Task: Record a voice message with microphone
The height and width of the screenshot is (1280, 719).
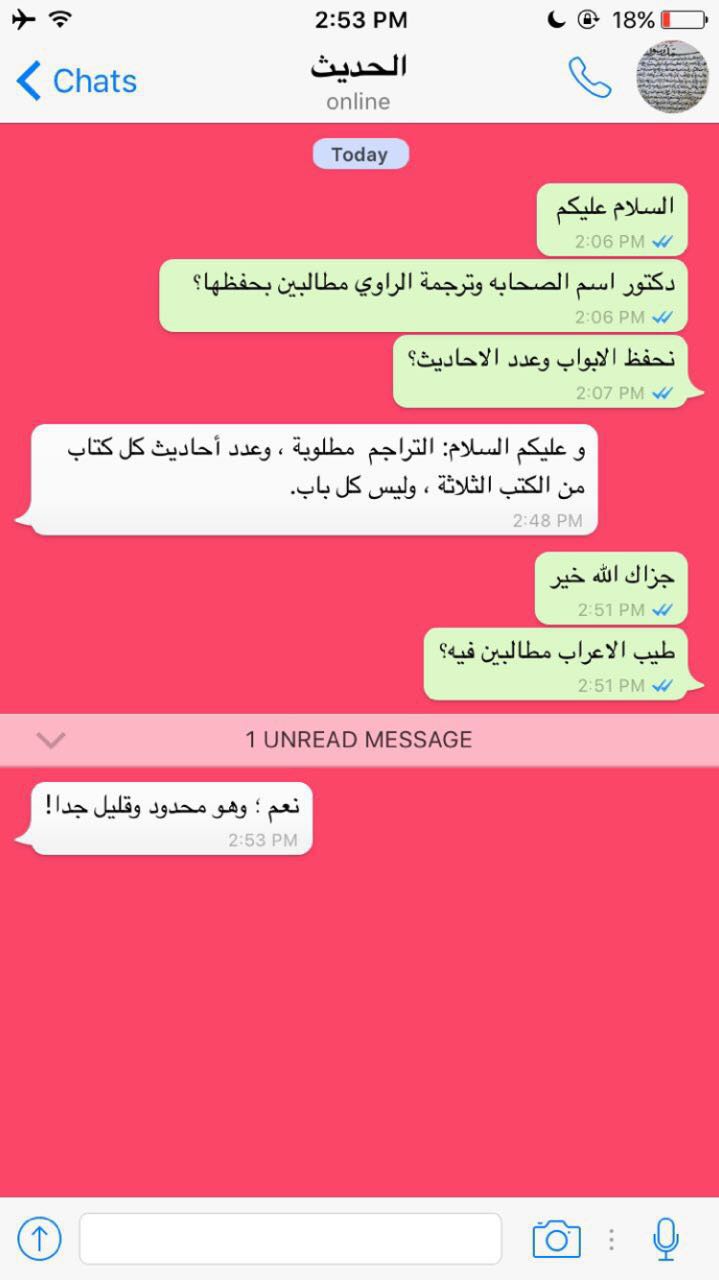Action: click(x=666, y=1239)
